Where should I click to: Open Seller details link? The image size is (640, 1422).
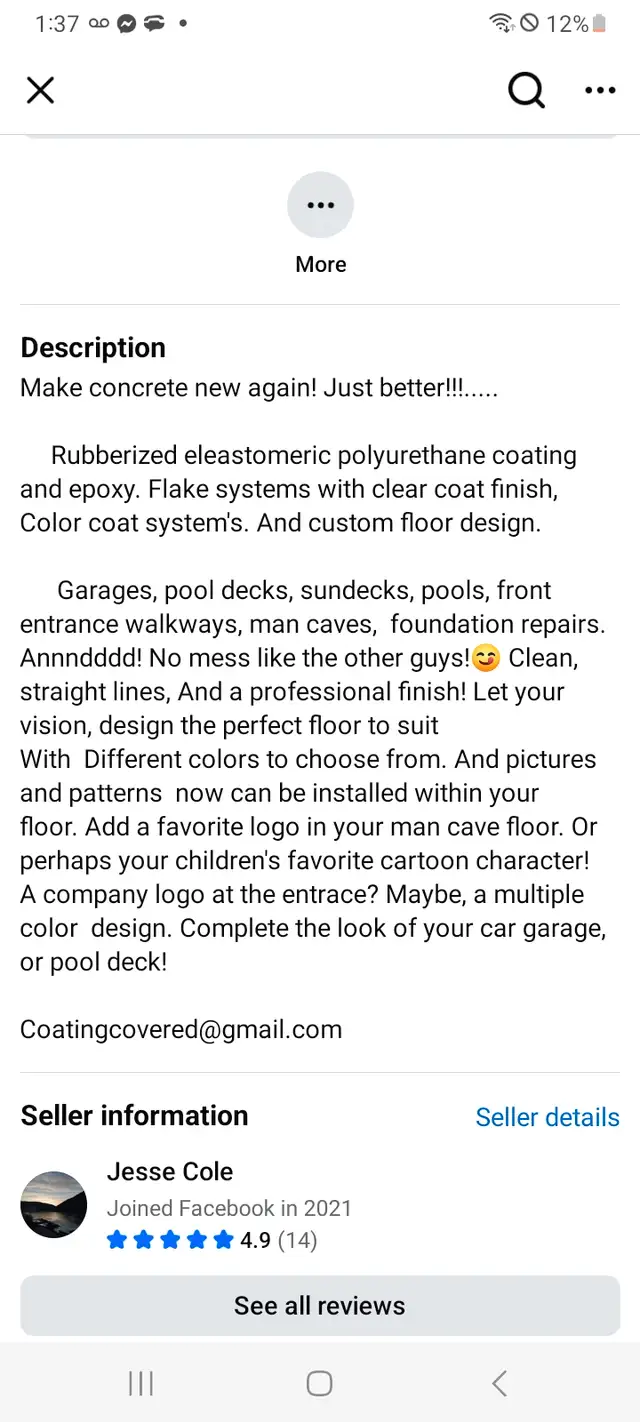[547, 1117]
